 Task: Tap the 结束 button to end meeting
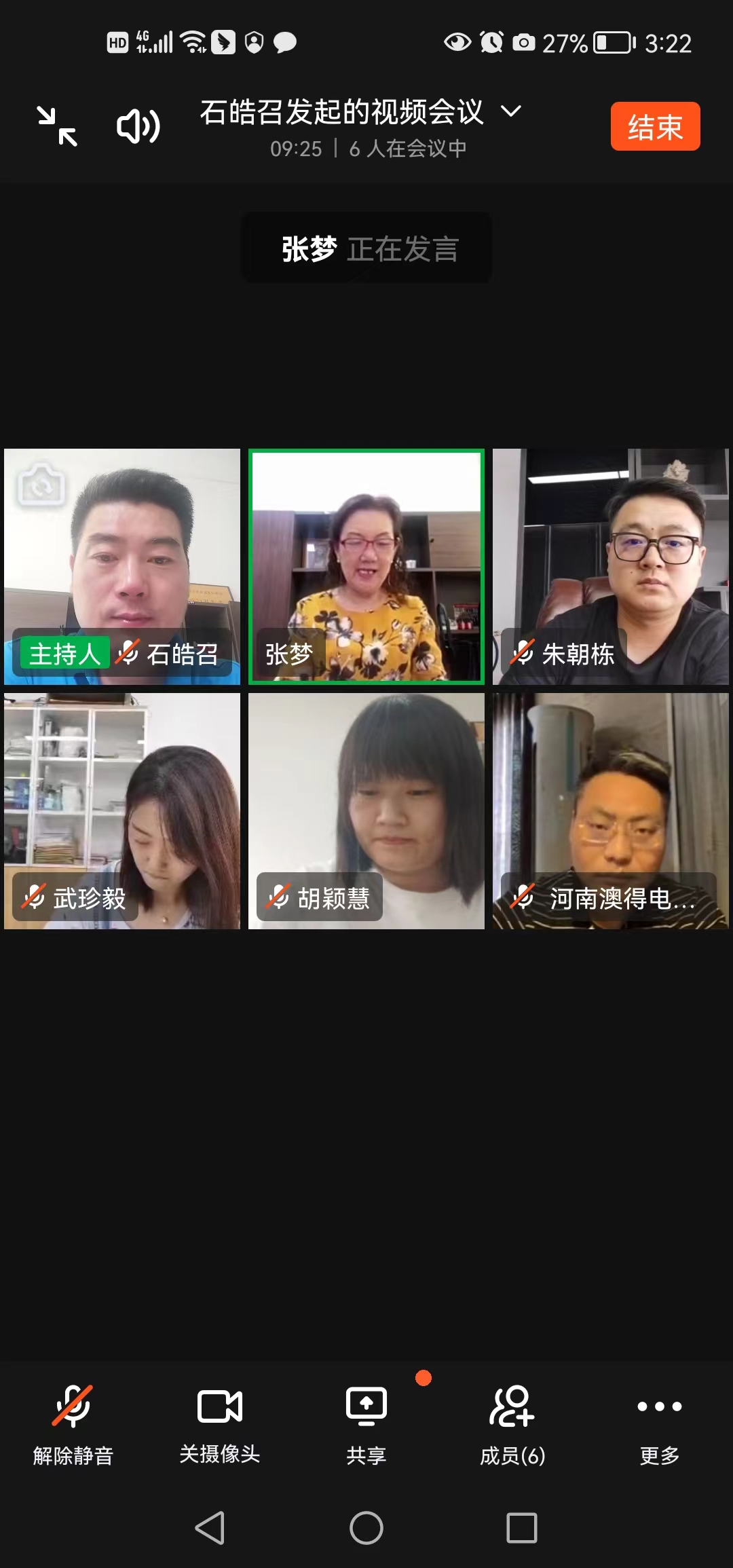655,127
